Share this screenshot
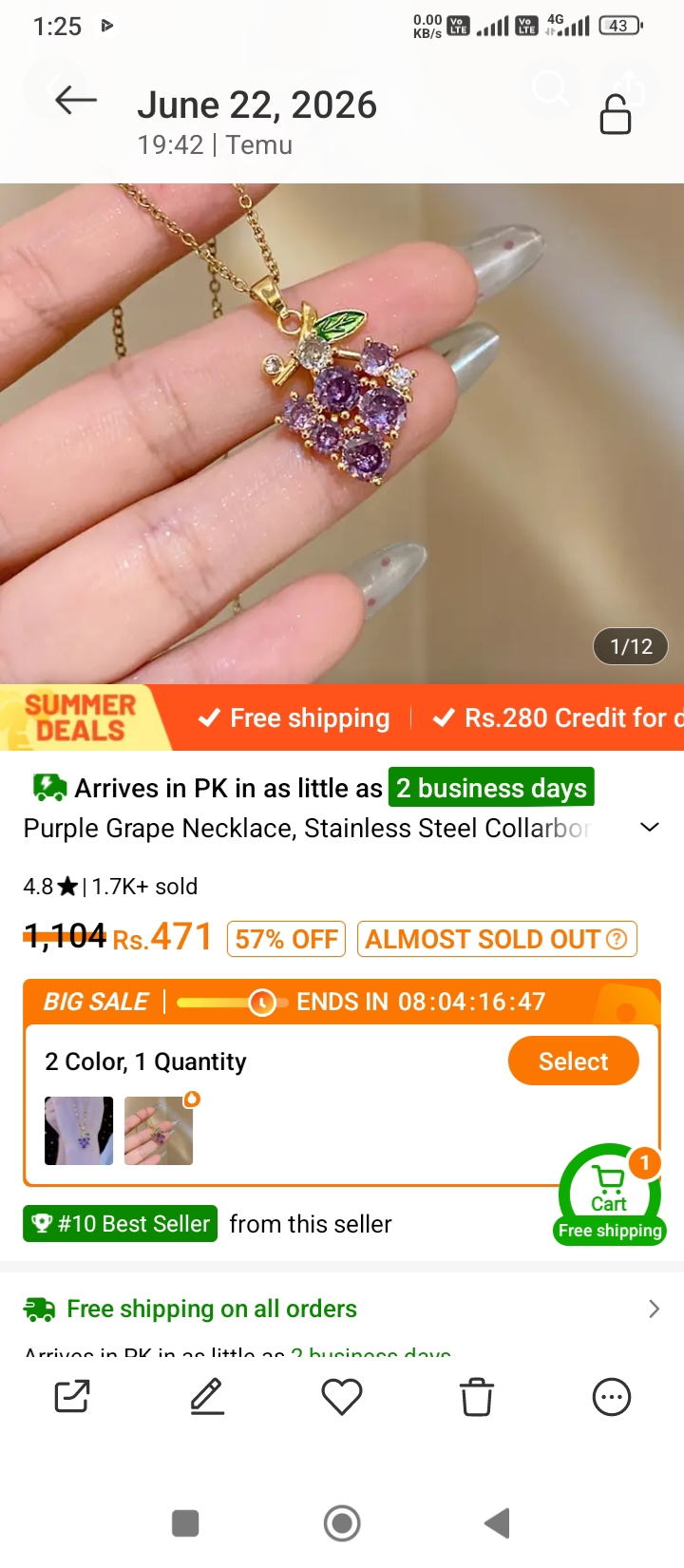The height and width of the screenshot is (1568, 684). (72, 1397)
